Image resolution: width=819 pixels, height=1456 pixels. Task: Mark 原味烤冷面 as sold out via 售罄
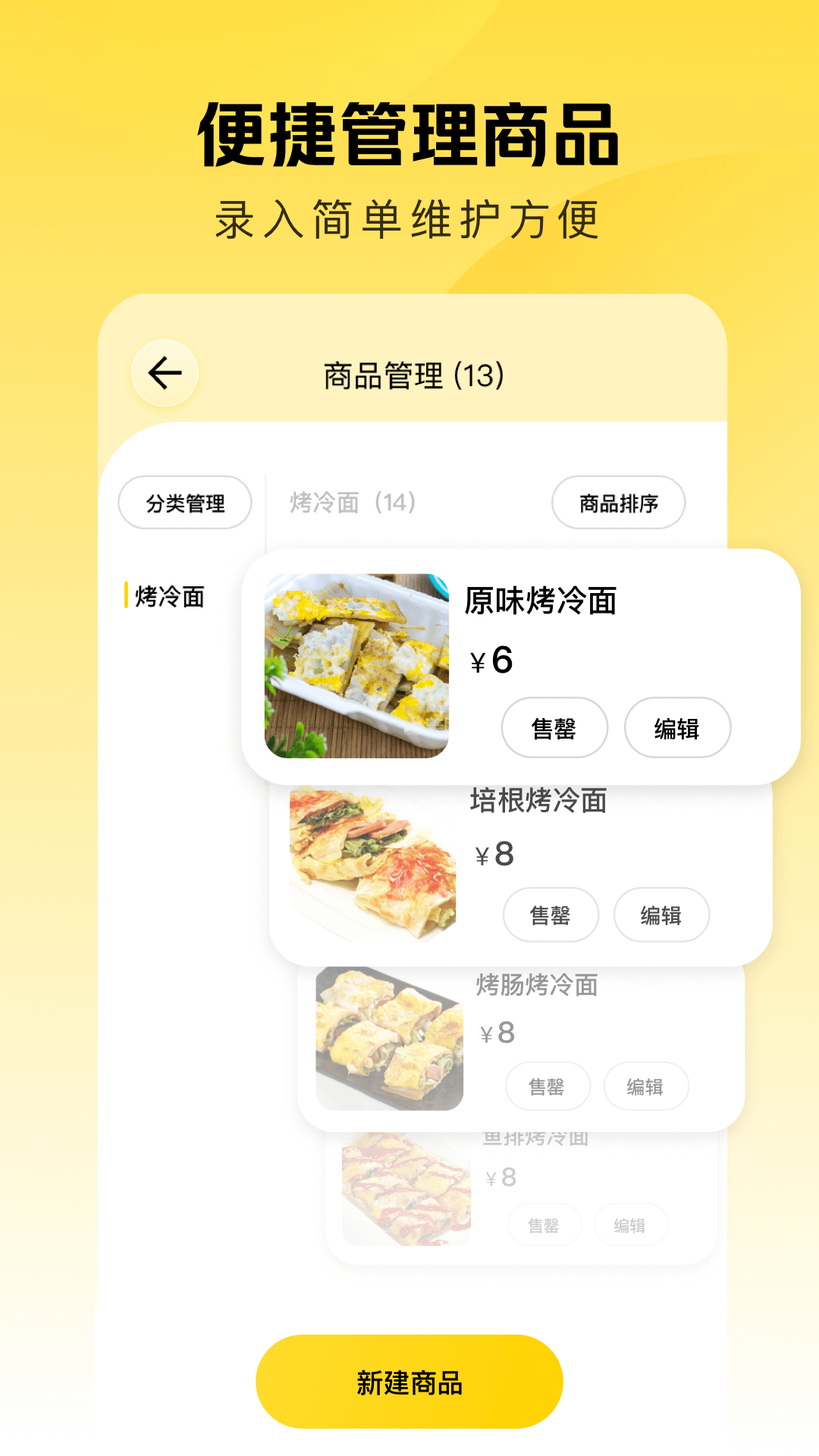554,727
